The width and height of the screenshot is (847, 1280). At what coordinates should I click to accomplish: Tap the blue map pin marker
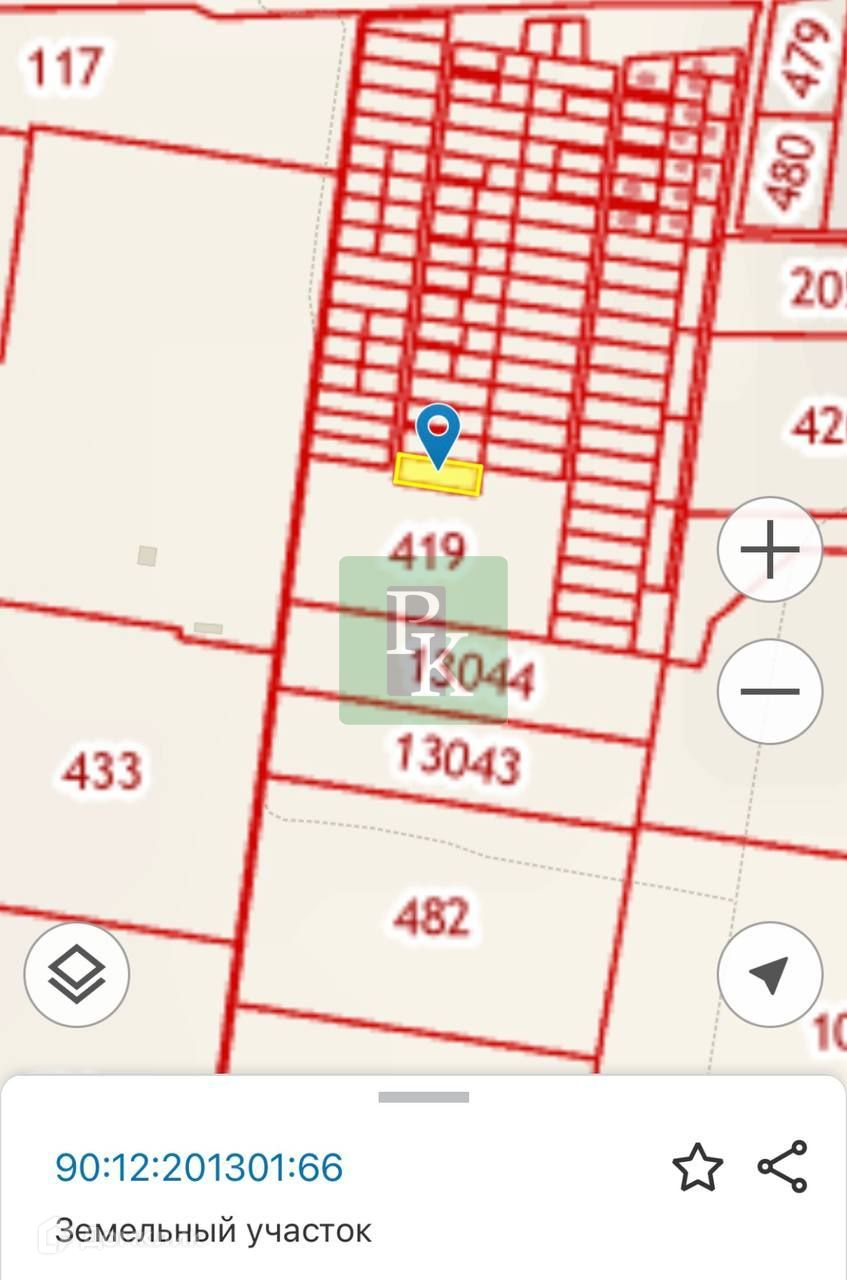(438, 432)
